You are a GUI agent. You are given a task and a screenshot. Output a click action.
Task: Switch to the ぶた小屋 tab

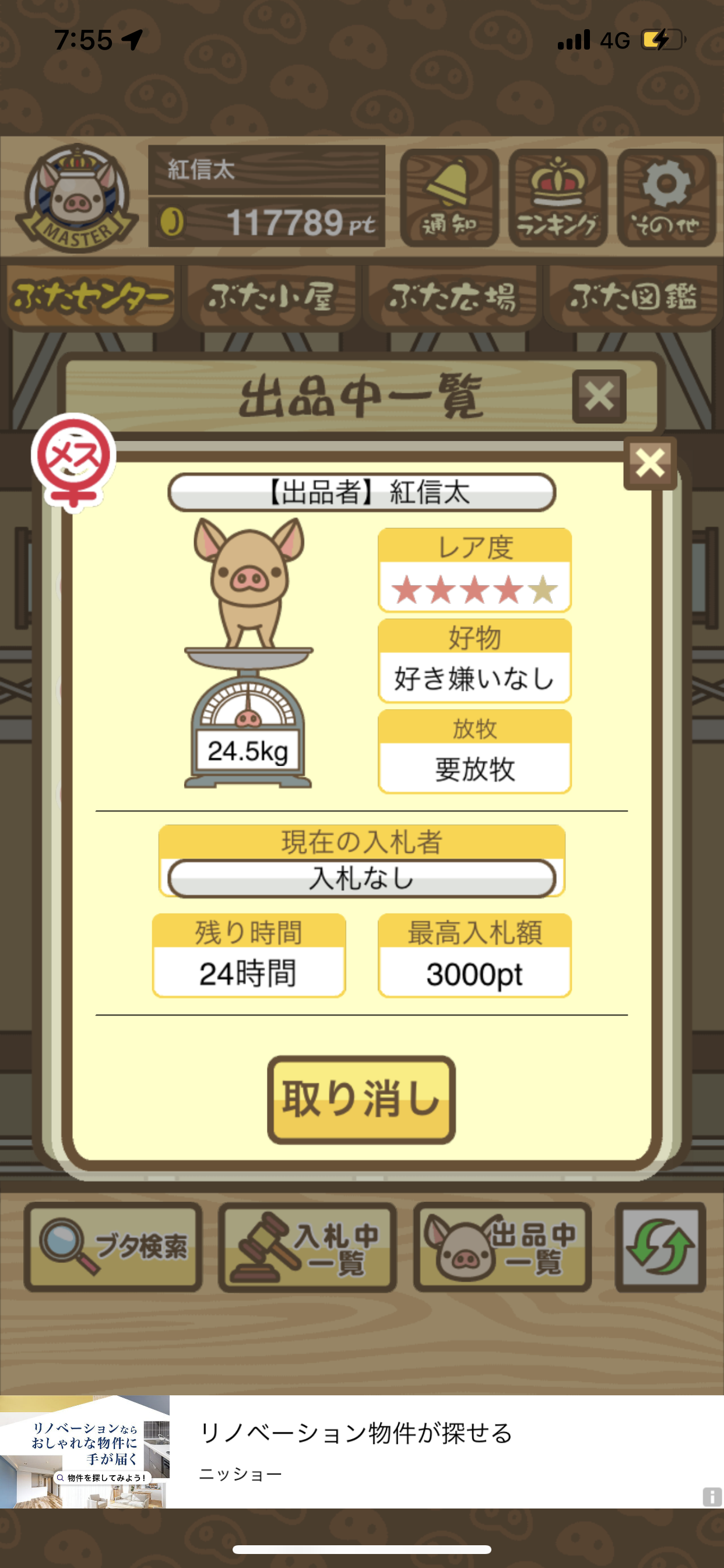click(271, 297)
